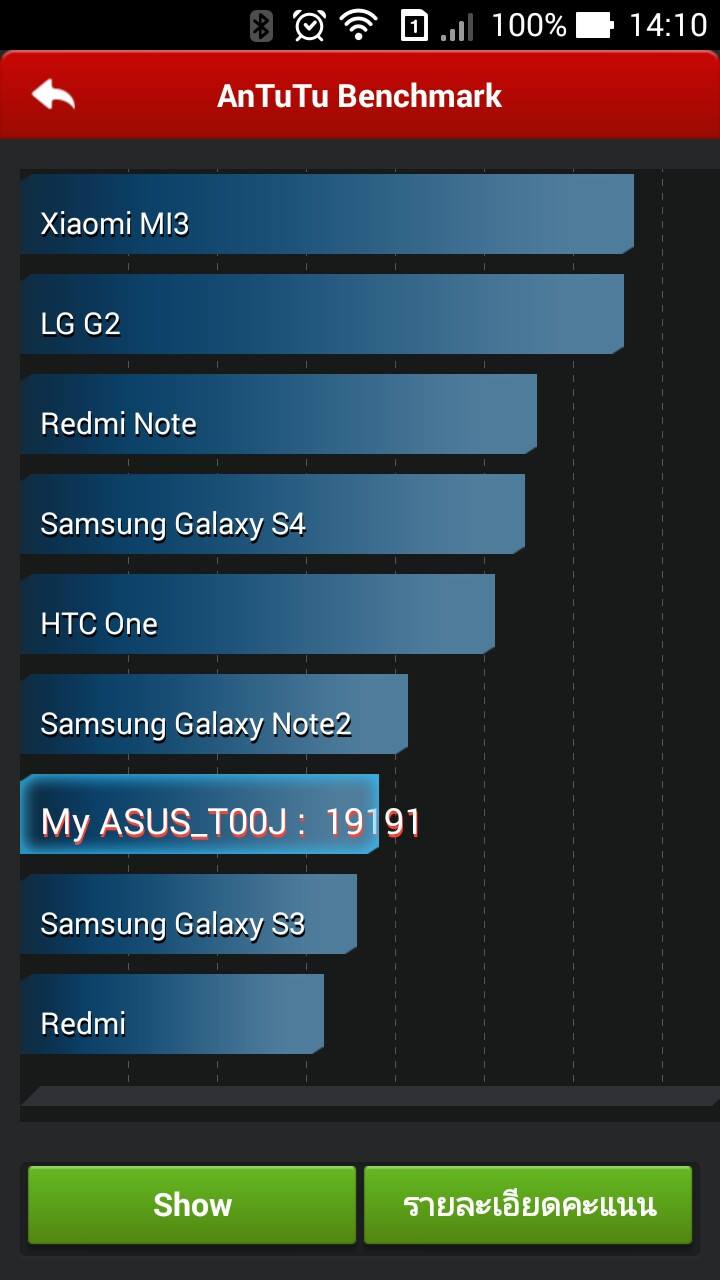Tap the green Show button
The height and width of the screenshot is (1280, 720).
pos(192,1204)
